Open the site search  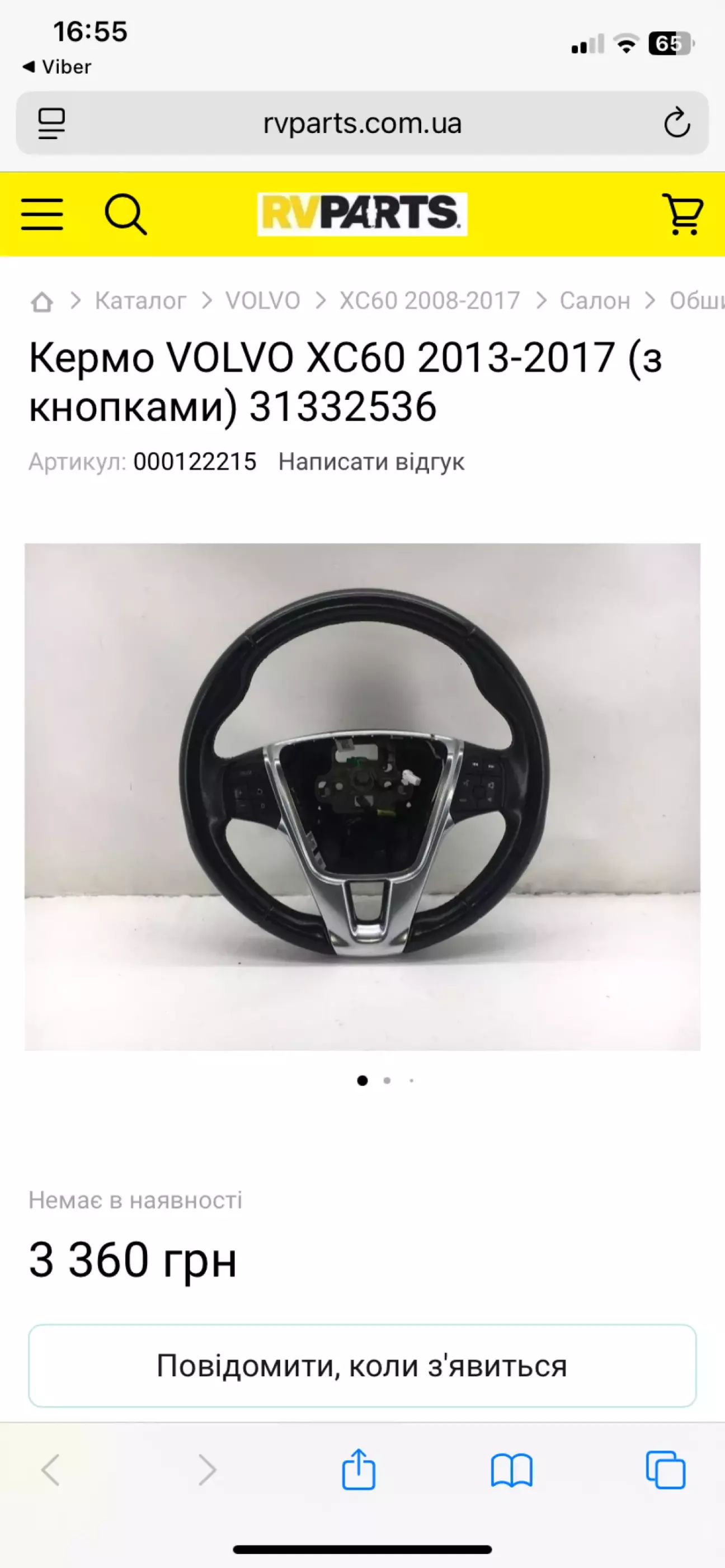pyautogui.click(x=125, y=214)
